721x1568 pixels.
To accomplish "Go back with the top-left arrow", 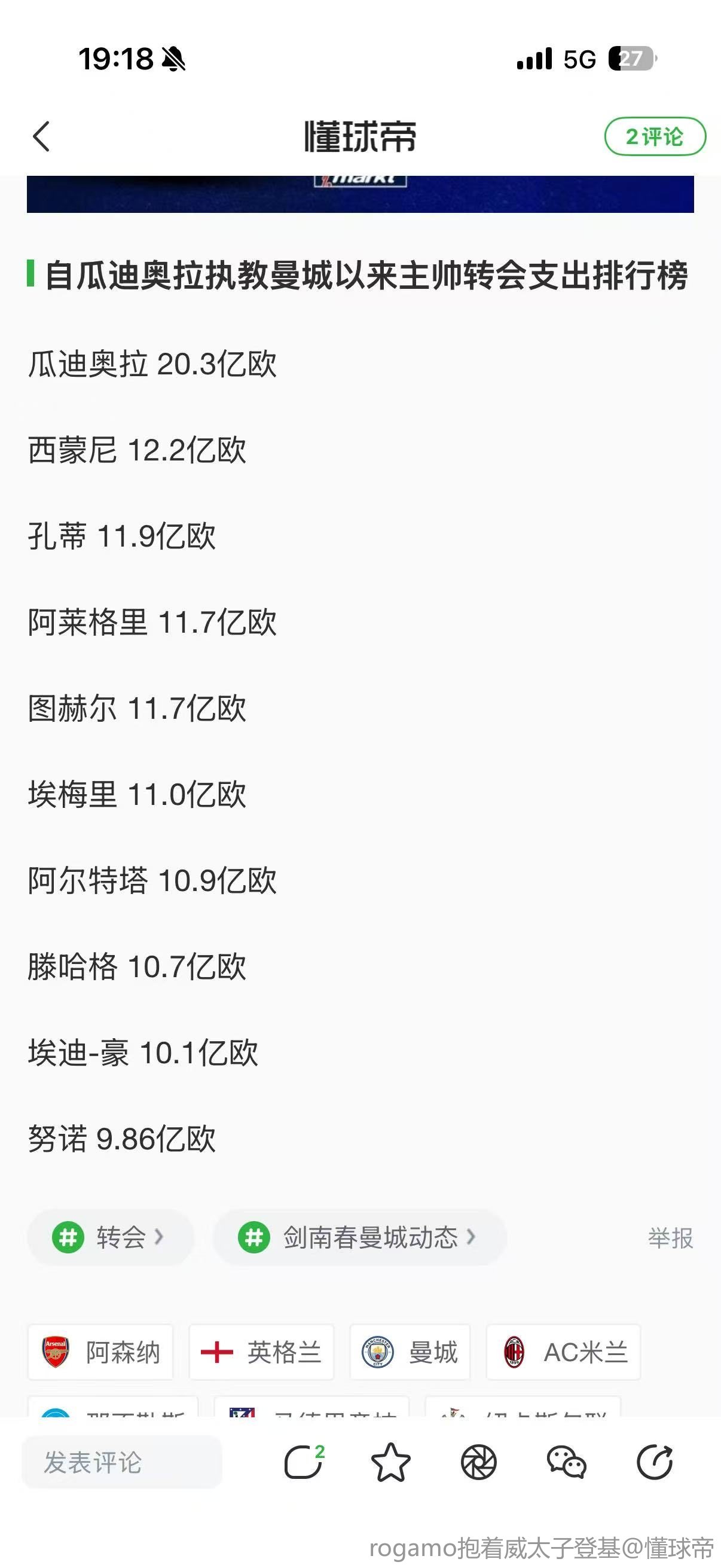I will click(41, 136).
